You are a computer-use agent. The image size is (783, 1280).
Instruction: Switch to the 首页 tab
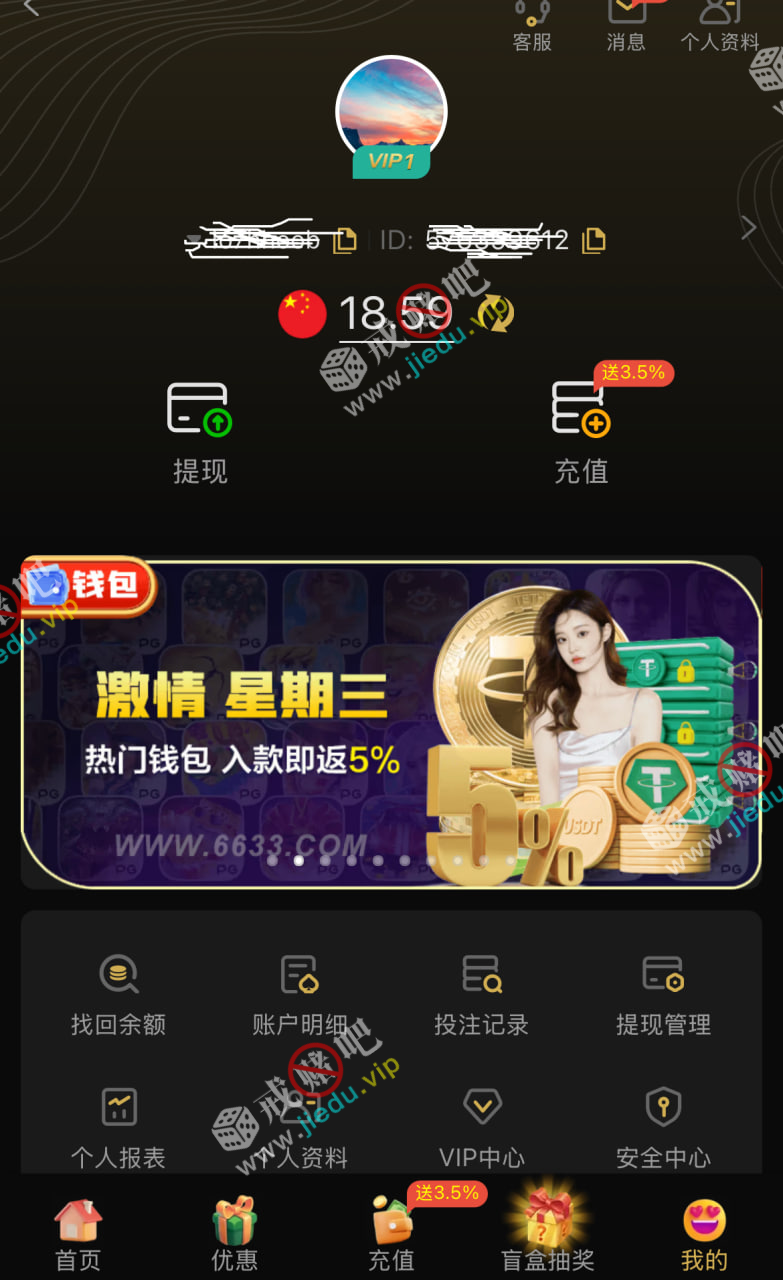pyautogui.click(x=78, y=1234)
